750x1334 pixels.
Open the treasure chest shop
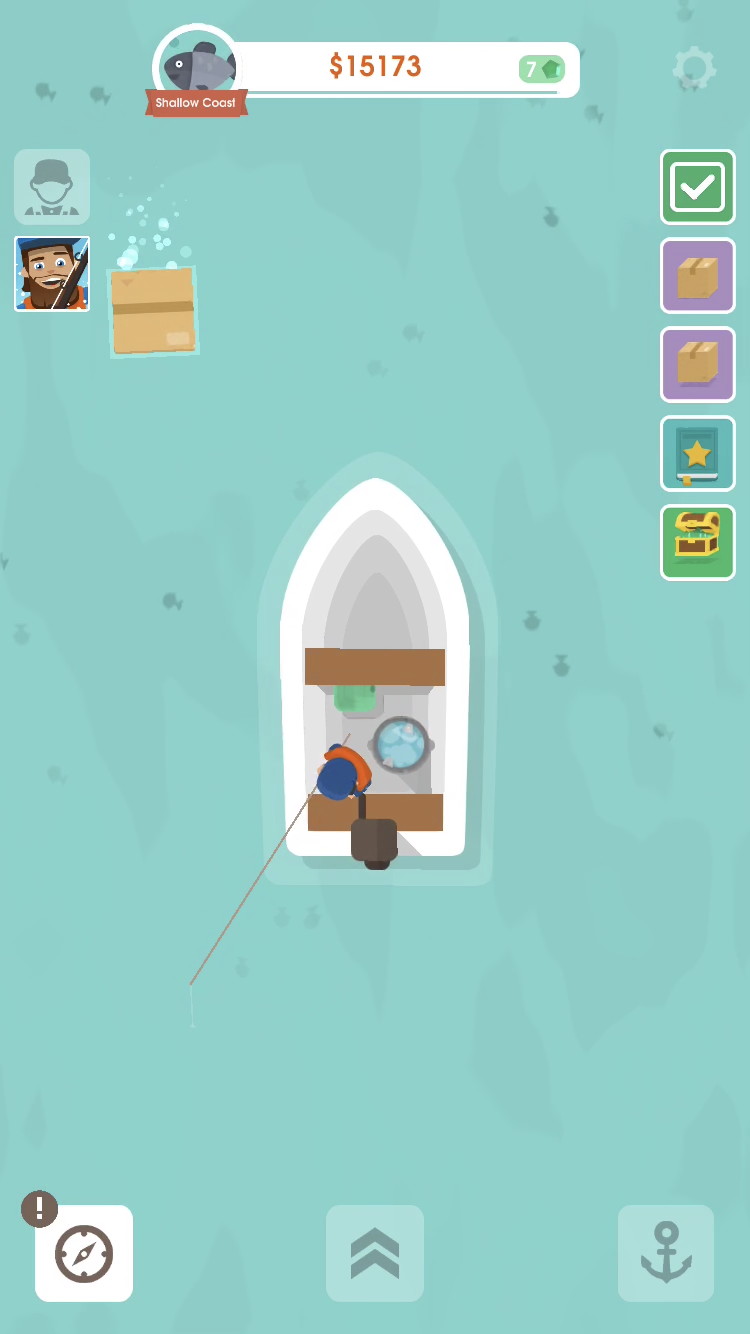(697, 542)
